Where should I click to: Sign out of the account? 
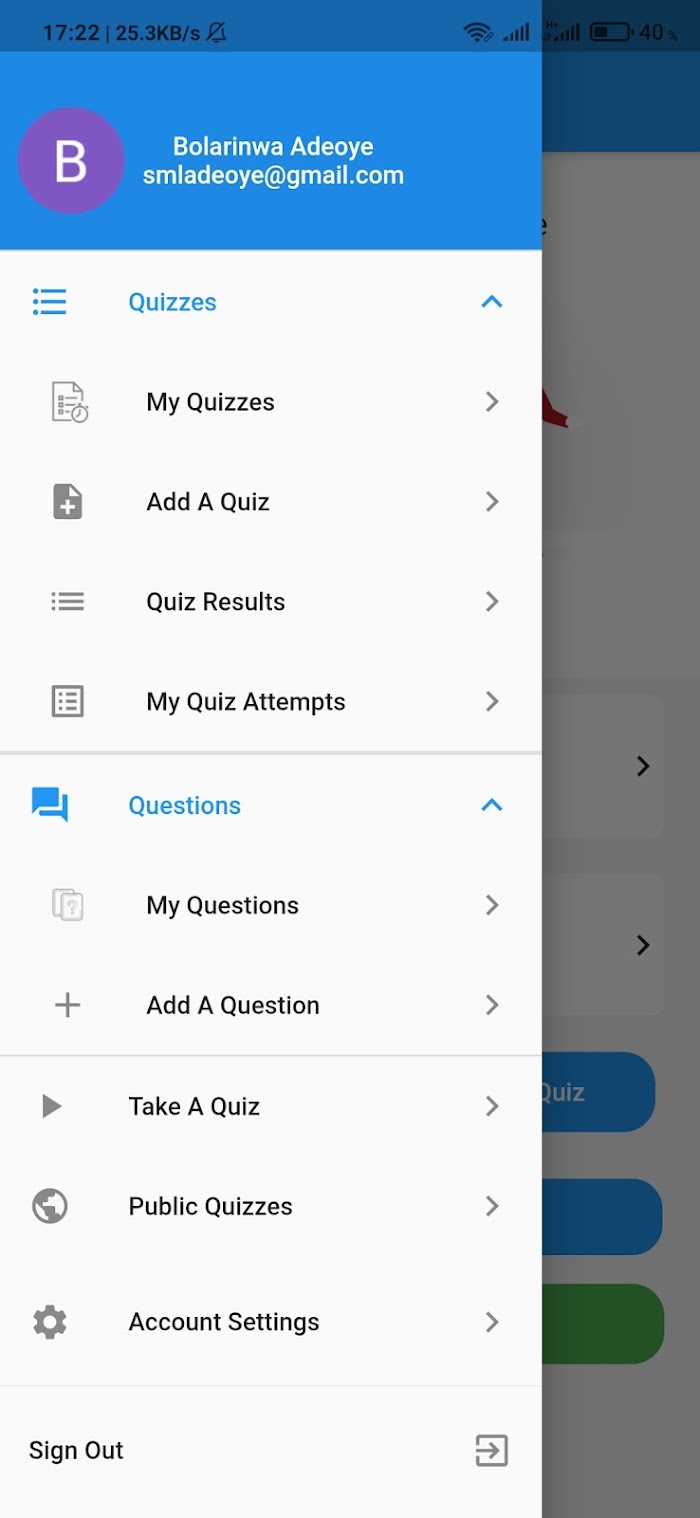point(271,1450)
